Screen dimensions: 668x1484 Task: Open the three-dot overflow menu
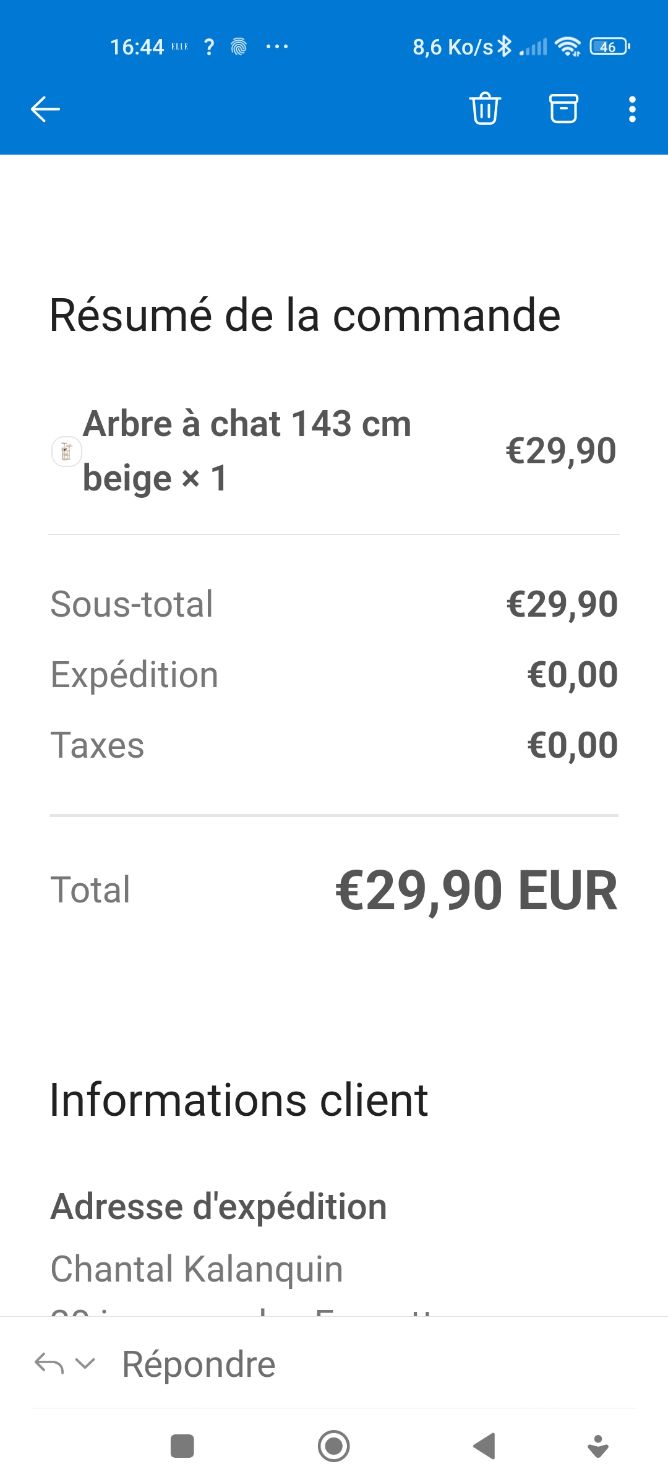click(x=632, y=109)
